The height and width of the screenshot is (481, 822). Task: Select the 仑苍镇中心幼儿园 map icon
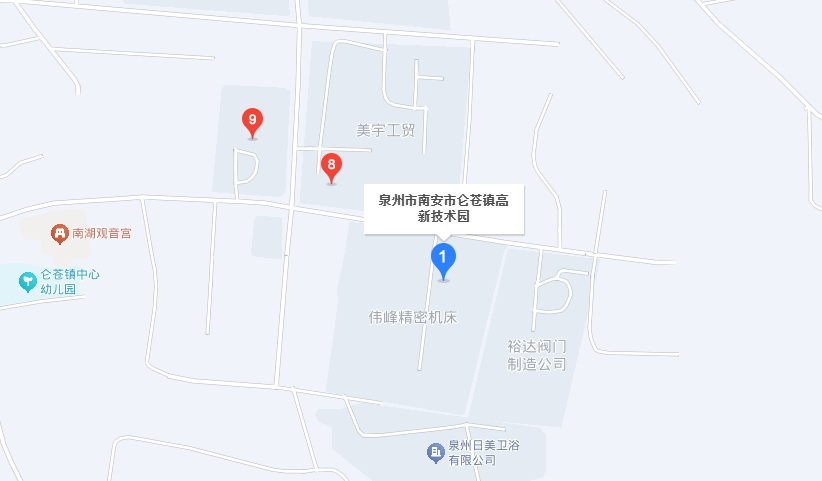pyautogui.click(x=27, y=281)
